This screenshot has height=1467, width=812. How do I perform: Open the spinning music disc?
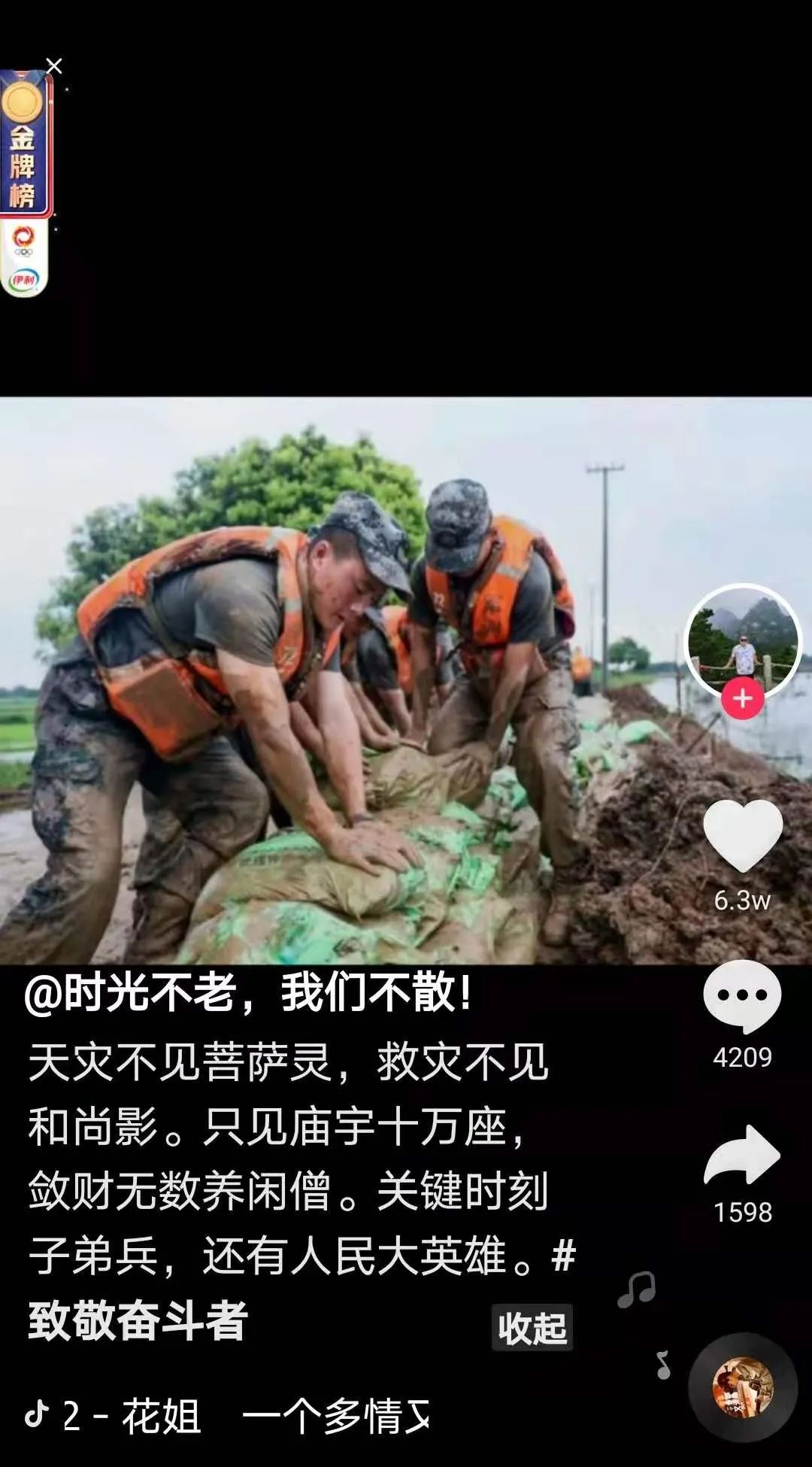coord(743,1387)
